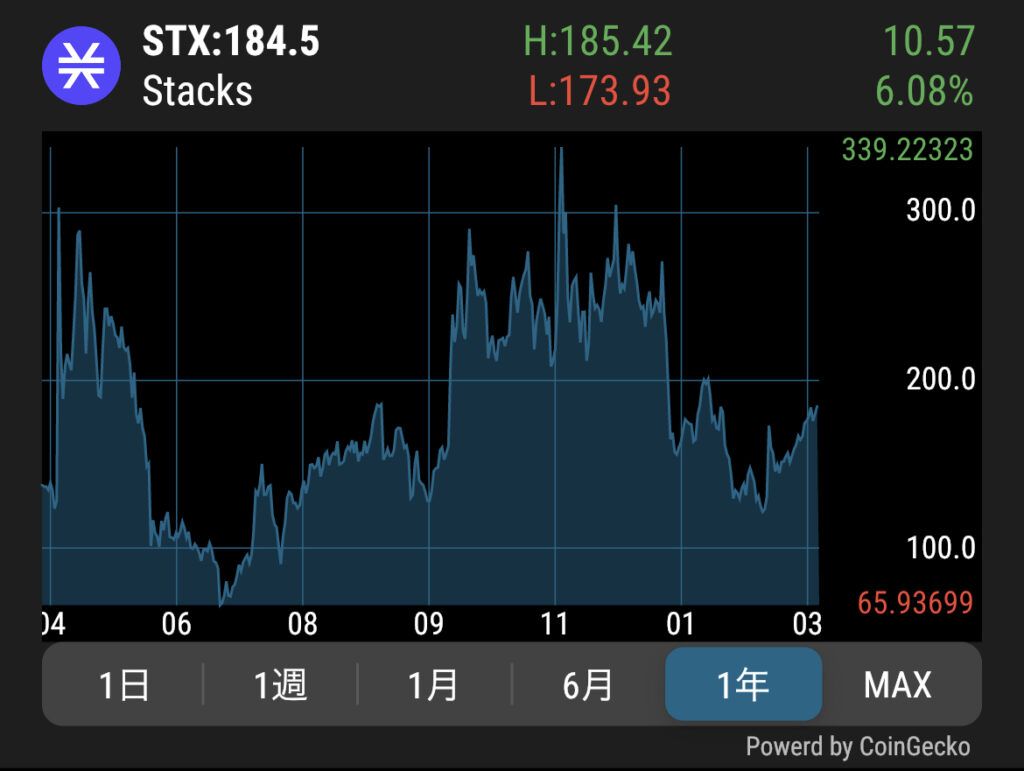Switch chart to the 1日 range
The image size is (1024, 771).
124,685
